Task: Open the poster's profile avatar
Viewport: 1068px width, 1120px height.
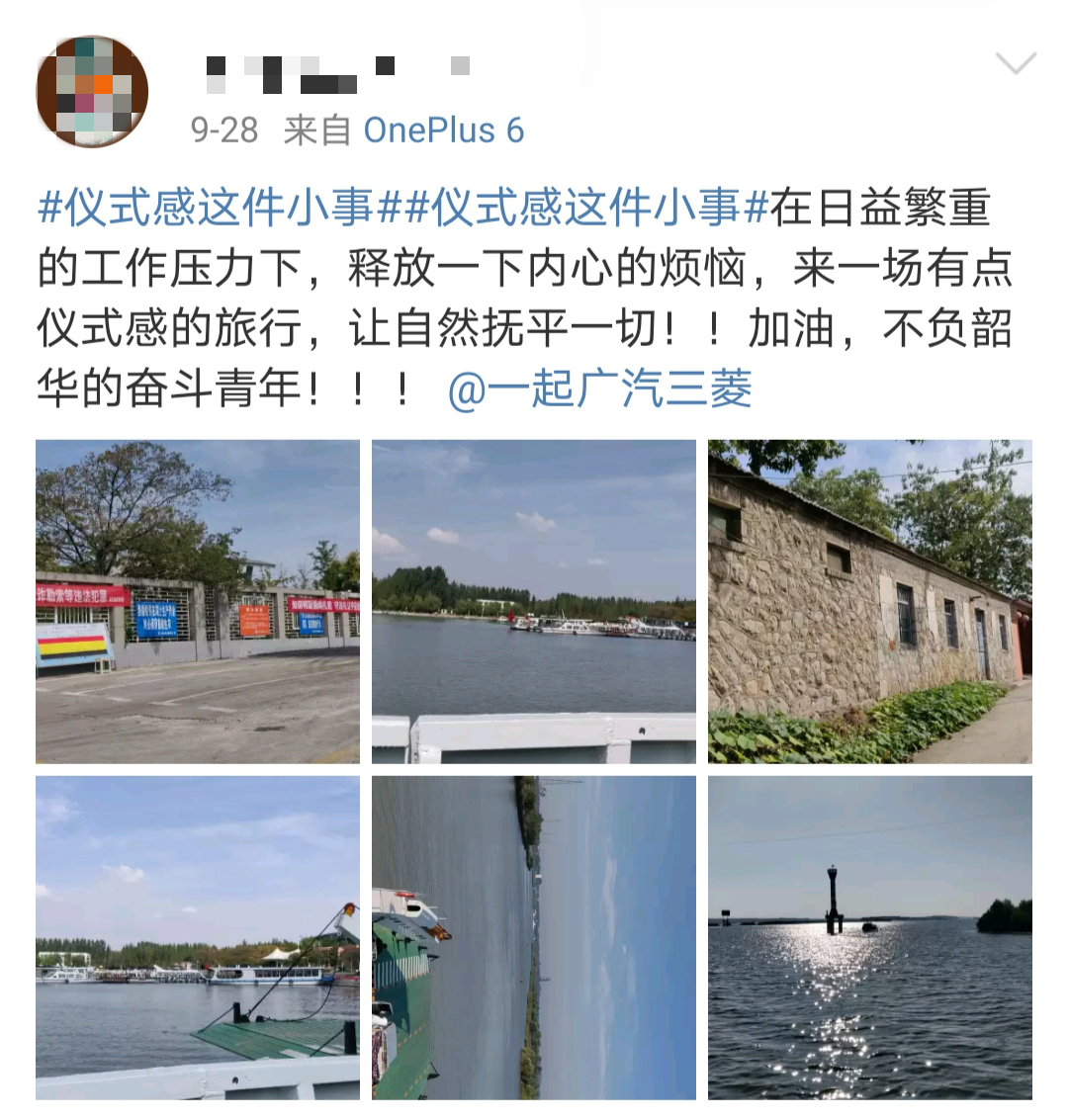Action: [x=92, y=91]
